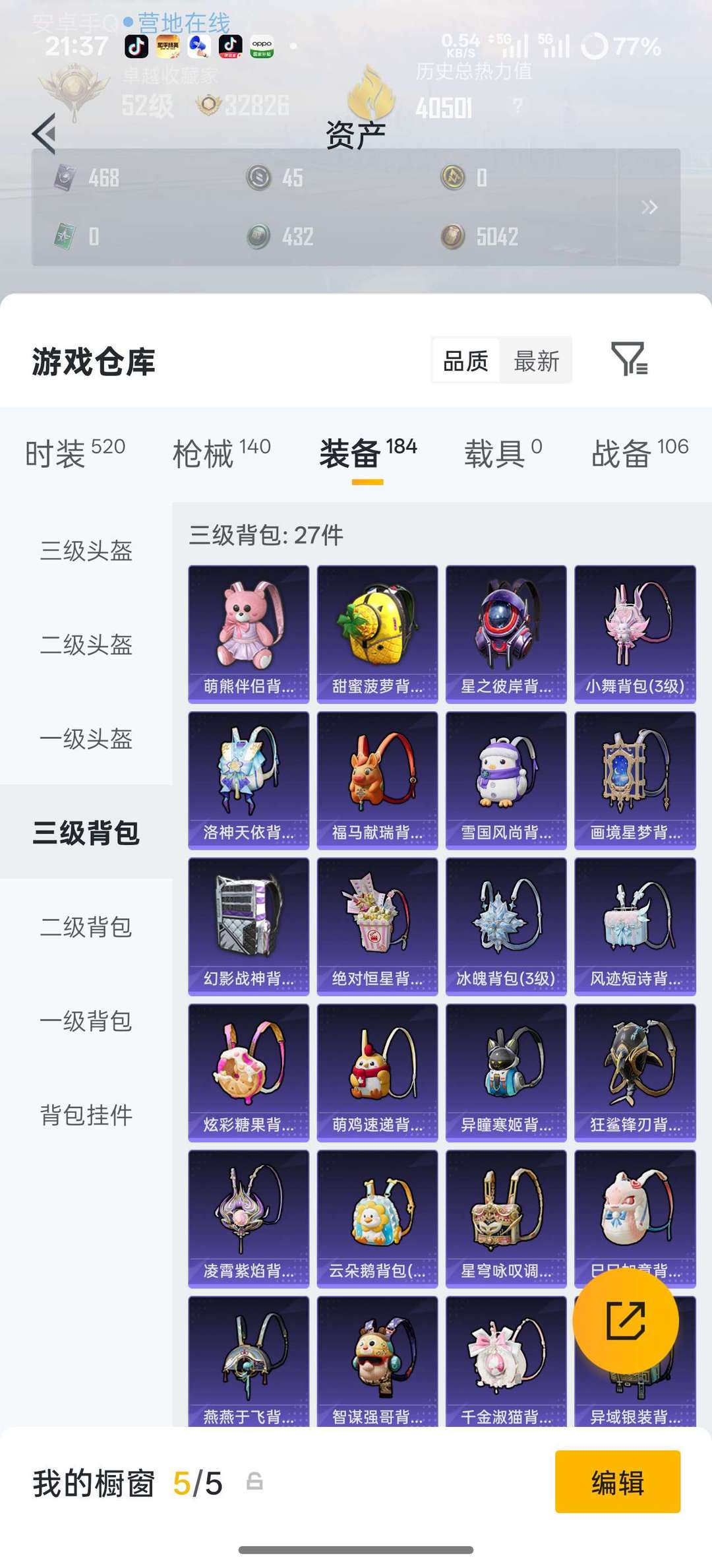This screenshot has height=1568, width=712.
Task: Tap the question mark next to 40501
Action: click(518, 109)
